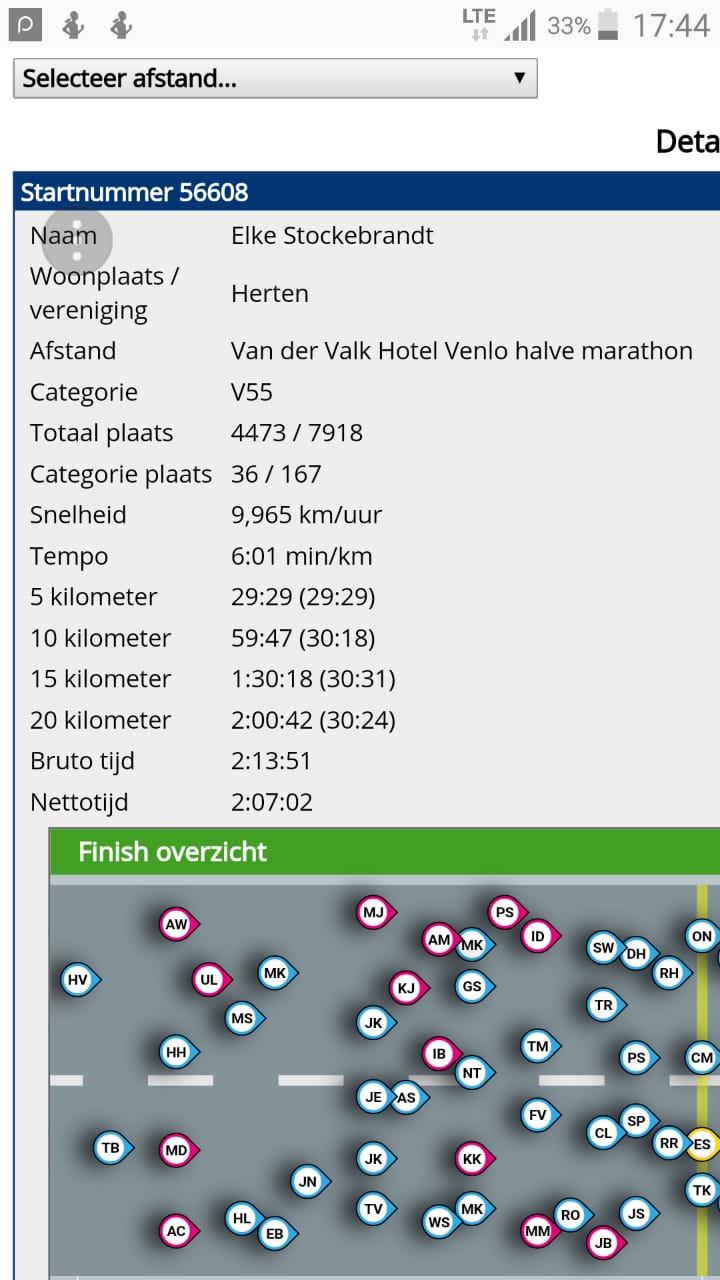Viewport: 720px width, 1280px height.
Task: Select runner marker TB
Action: (113, 1148)
